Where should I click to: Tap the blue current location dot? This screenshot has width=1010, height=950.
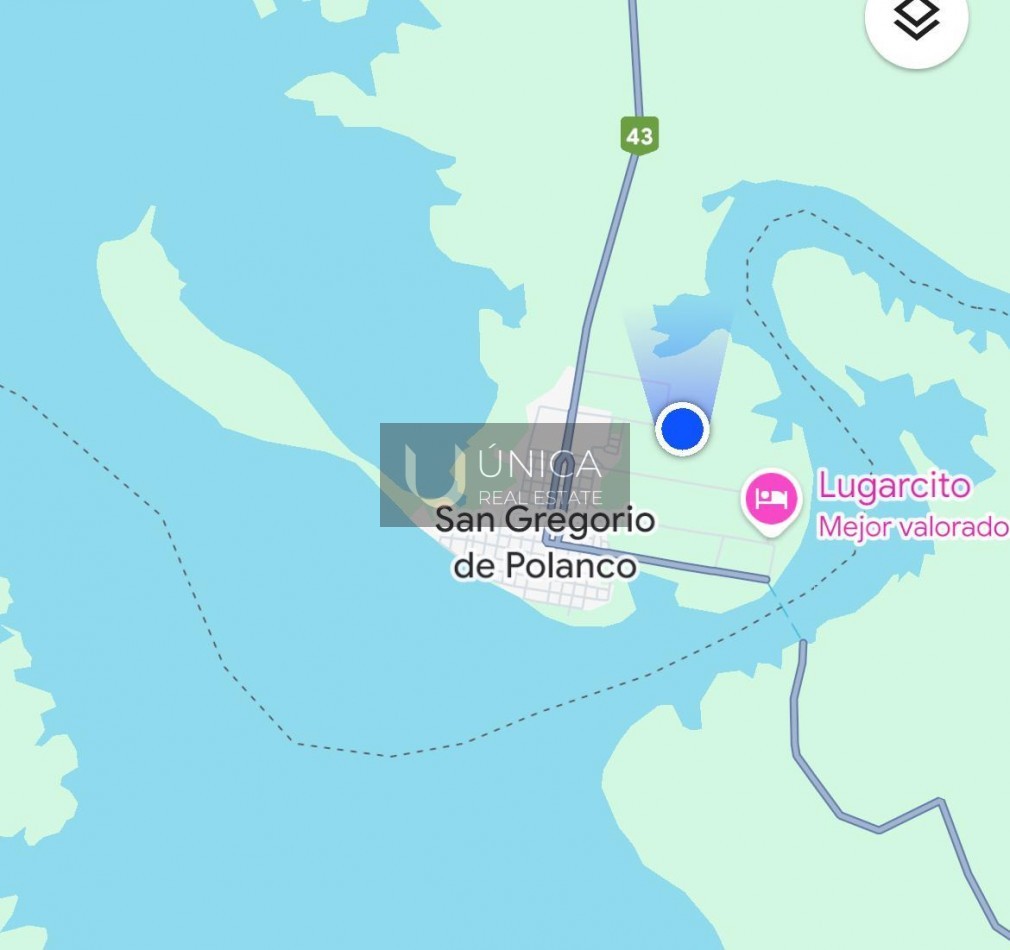click(683, 429)
